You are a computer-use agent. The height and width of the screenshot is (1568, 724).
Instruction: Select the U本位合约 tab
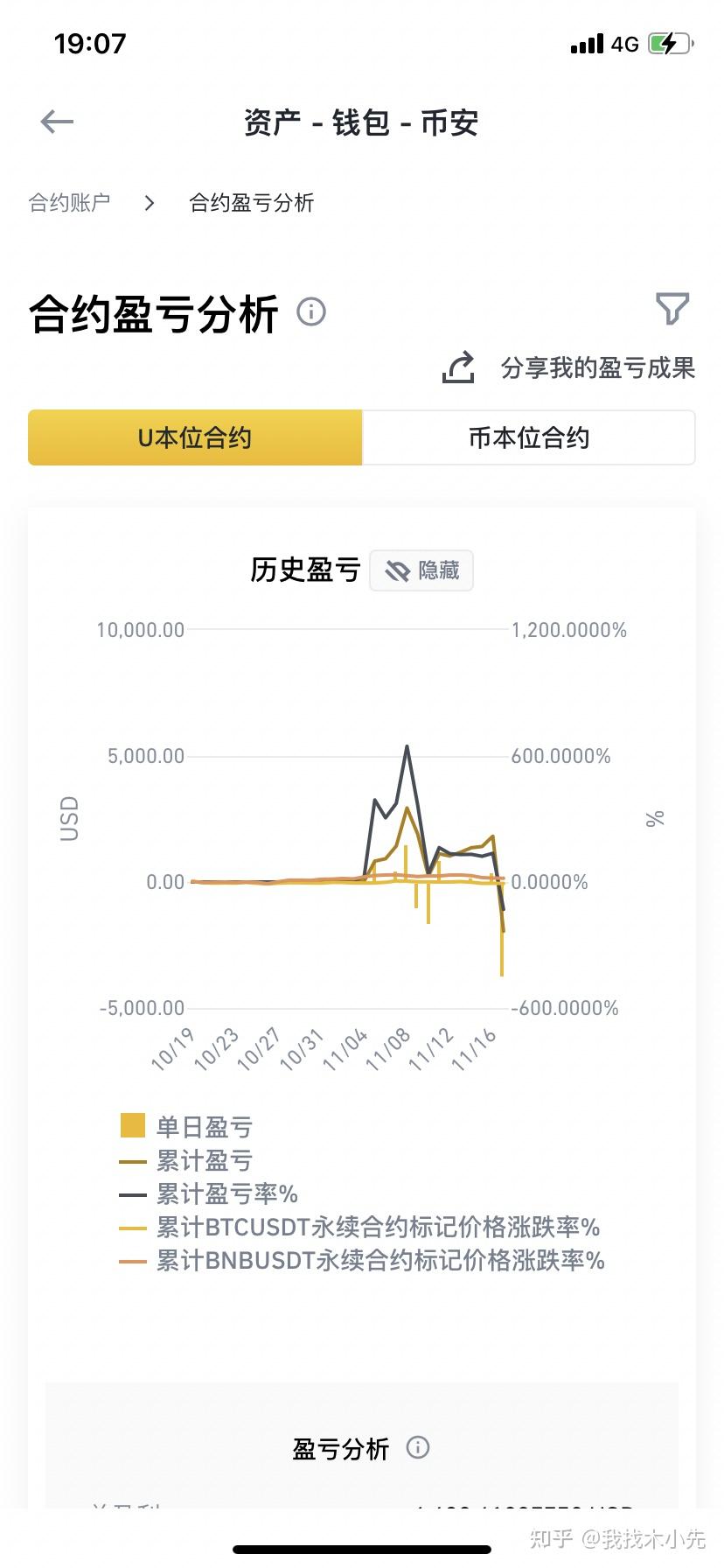(x=195, y=437)
